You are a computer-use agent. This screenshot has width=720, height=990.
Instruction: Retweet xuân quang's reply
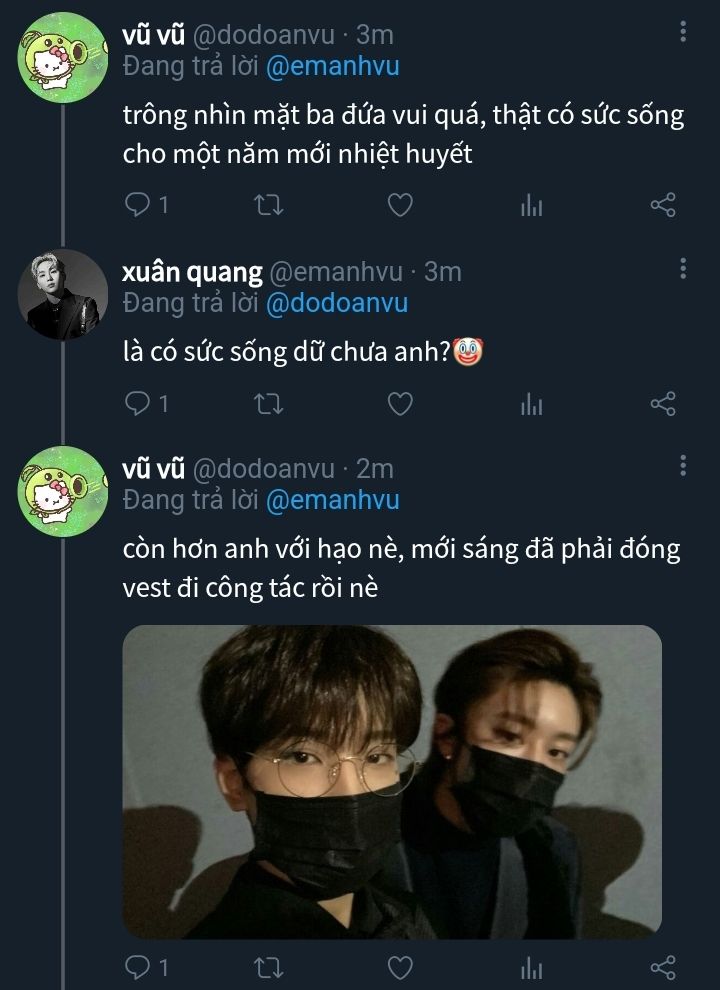coord(270,404)
